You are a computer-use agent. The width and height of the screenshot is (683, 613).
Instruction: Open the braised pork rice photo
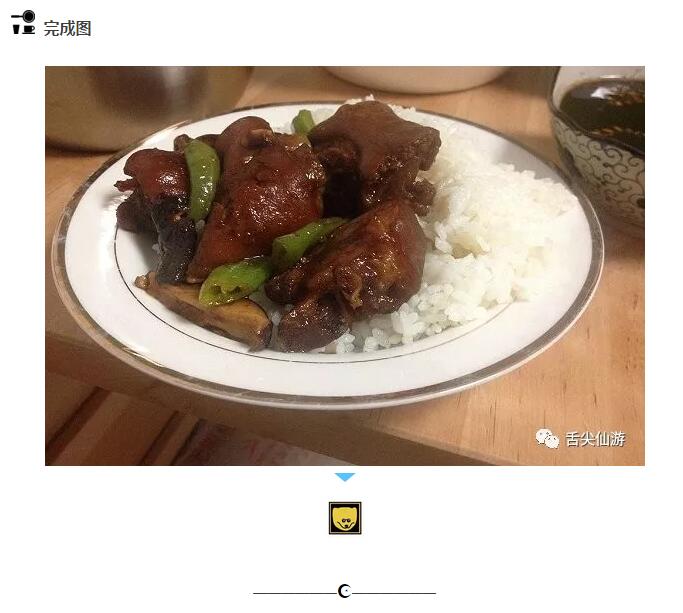[344, 265]
